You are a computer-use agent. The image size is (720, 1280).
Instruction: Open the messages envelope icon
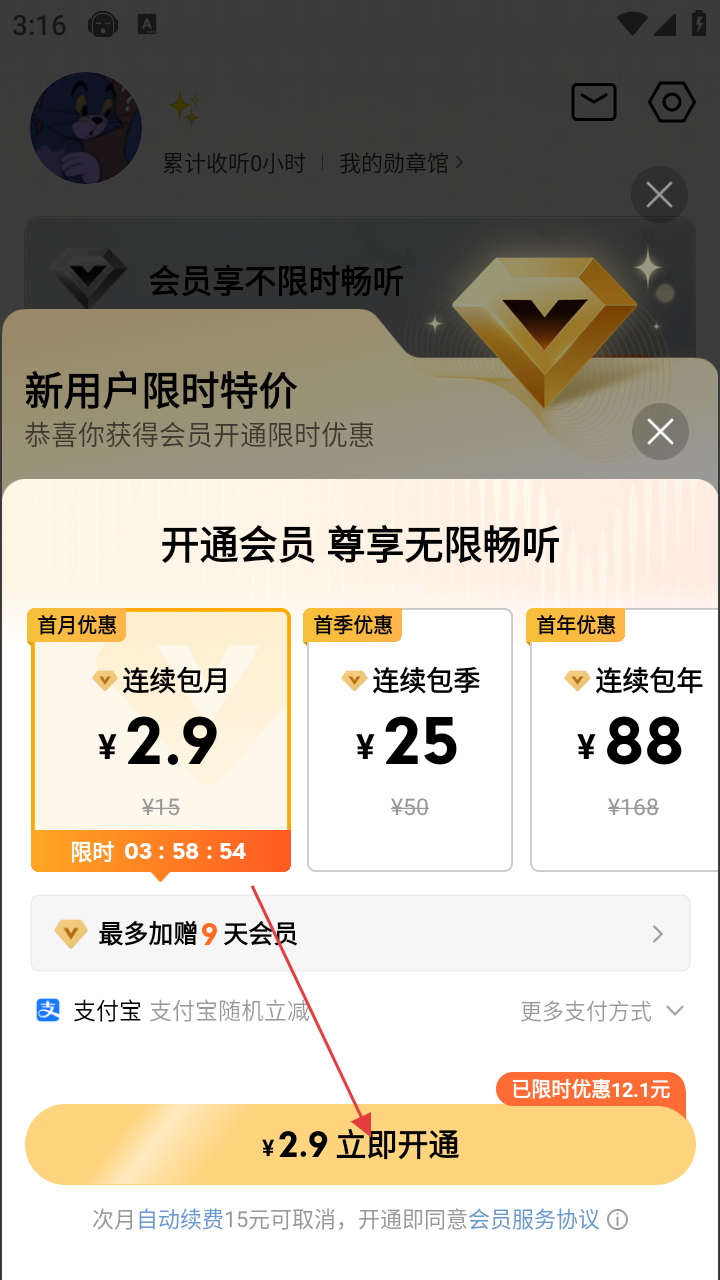pyautogui.click(x=593, y=102)
